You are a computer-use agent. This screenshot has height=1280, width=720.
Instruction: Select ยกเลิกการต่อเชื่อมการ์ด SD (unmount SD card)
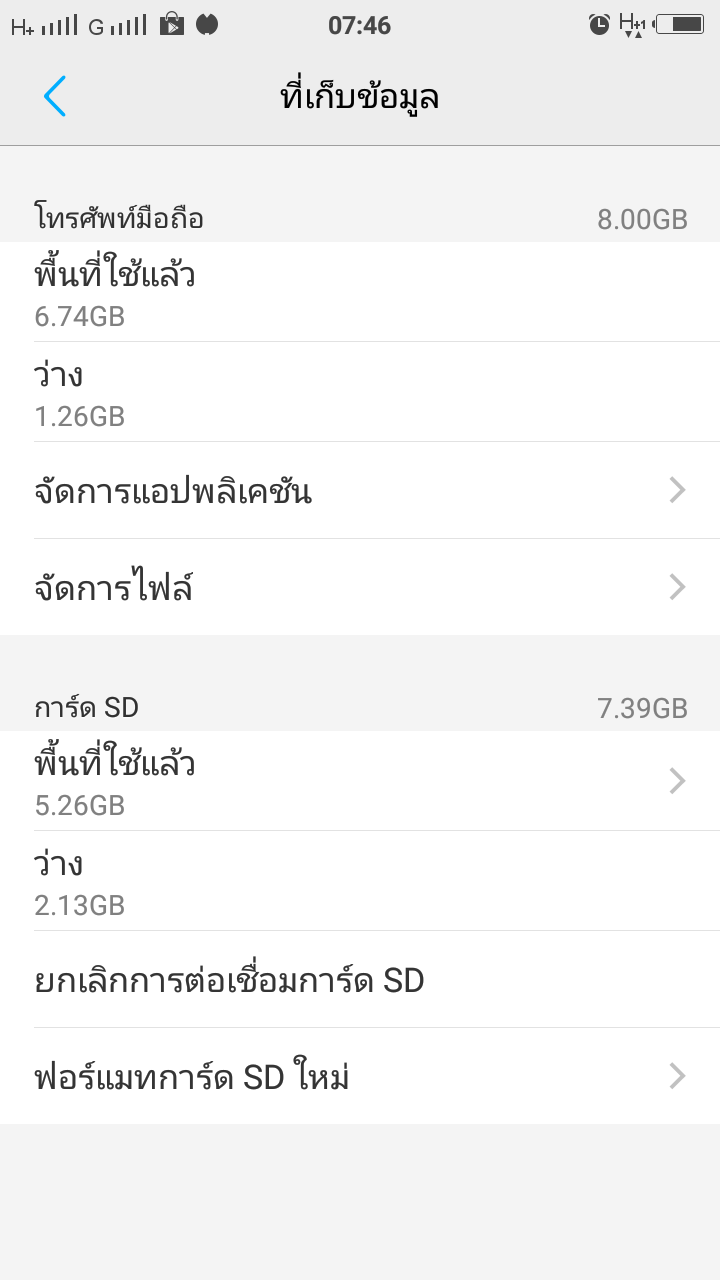click(x=360, y=979)
